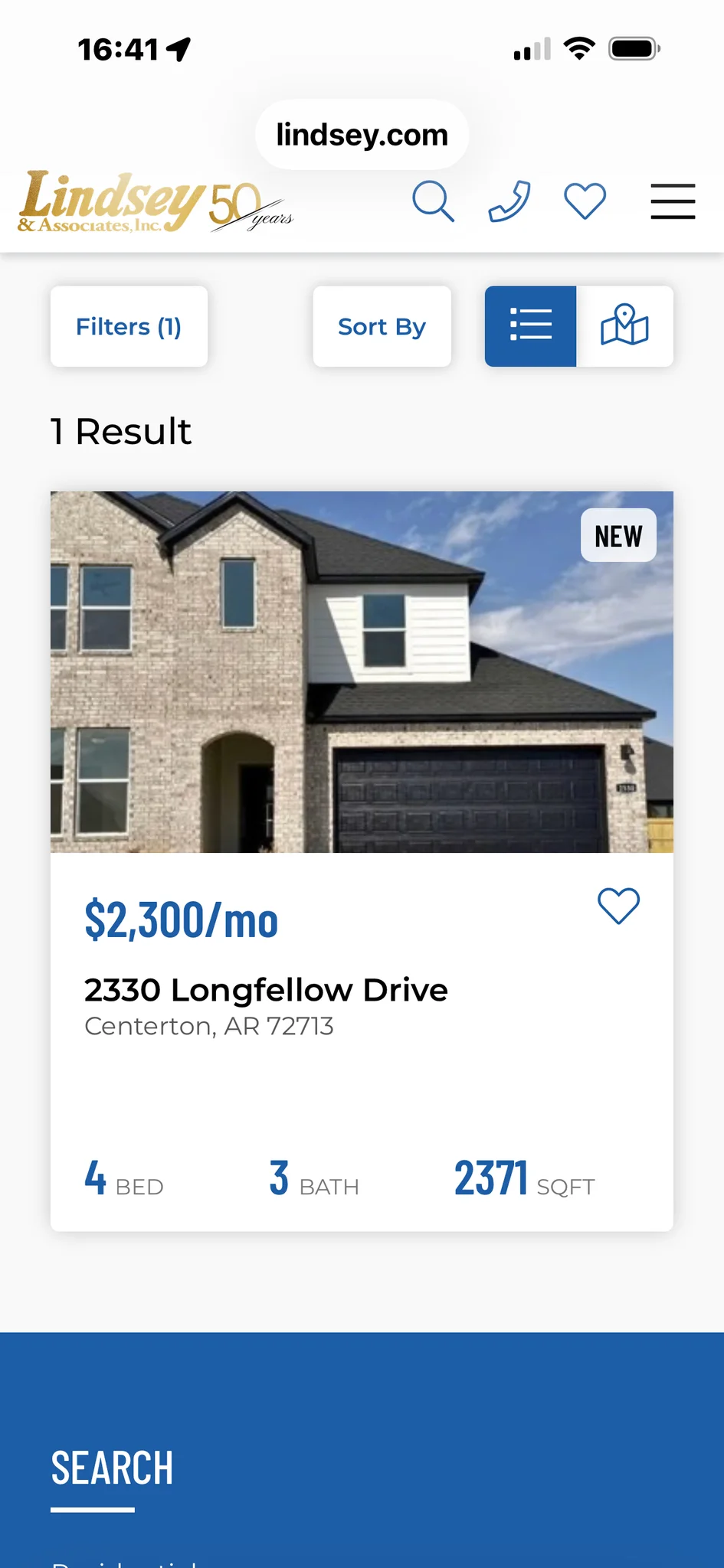
Task: Toggle list view display mode
Action: [x=531, y=326]
